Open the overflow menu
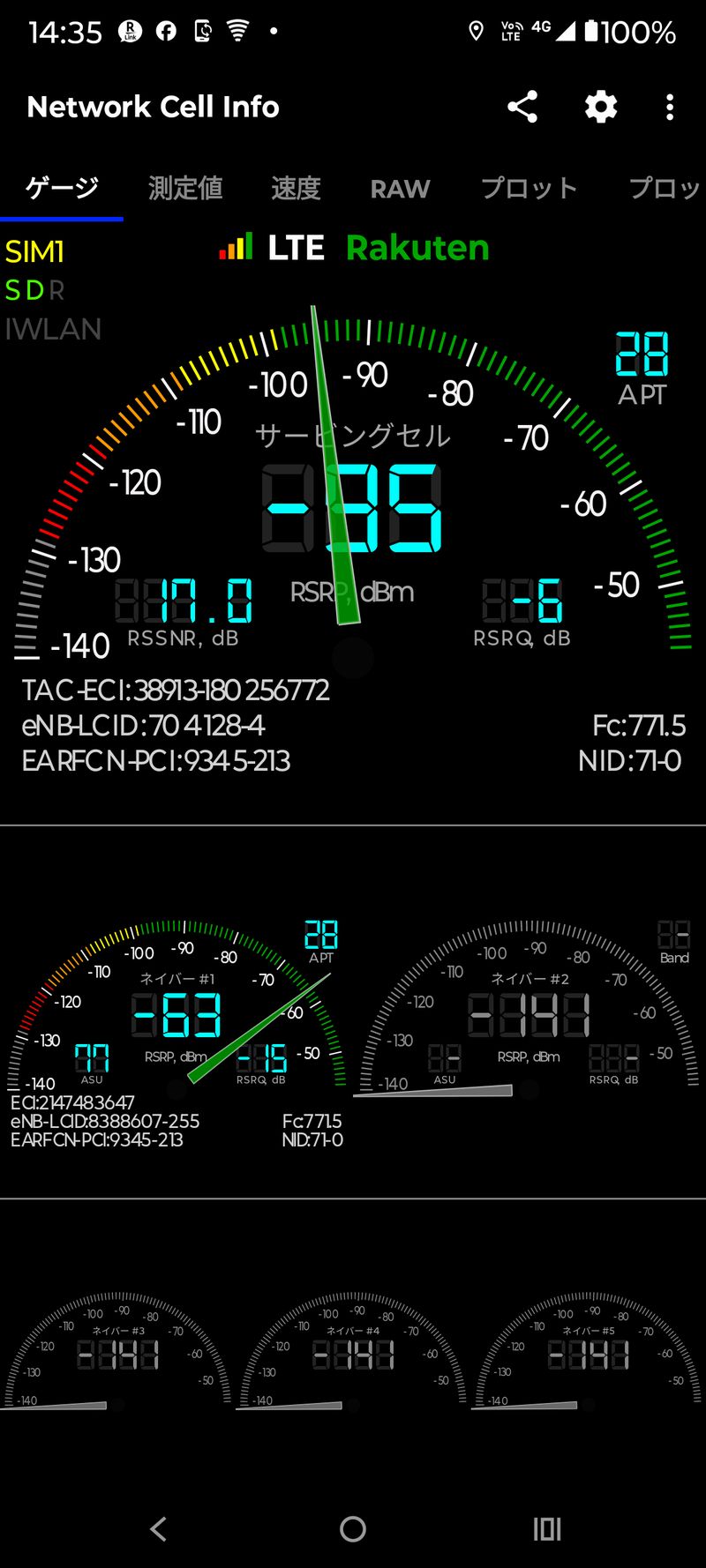The width and height of the screenshot is (706, 1568). point(670,107)
